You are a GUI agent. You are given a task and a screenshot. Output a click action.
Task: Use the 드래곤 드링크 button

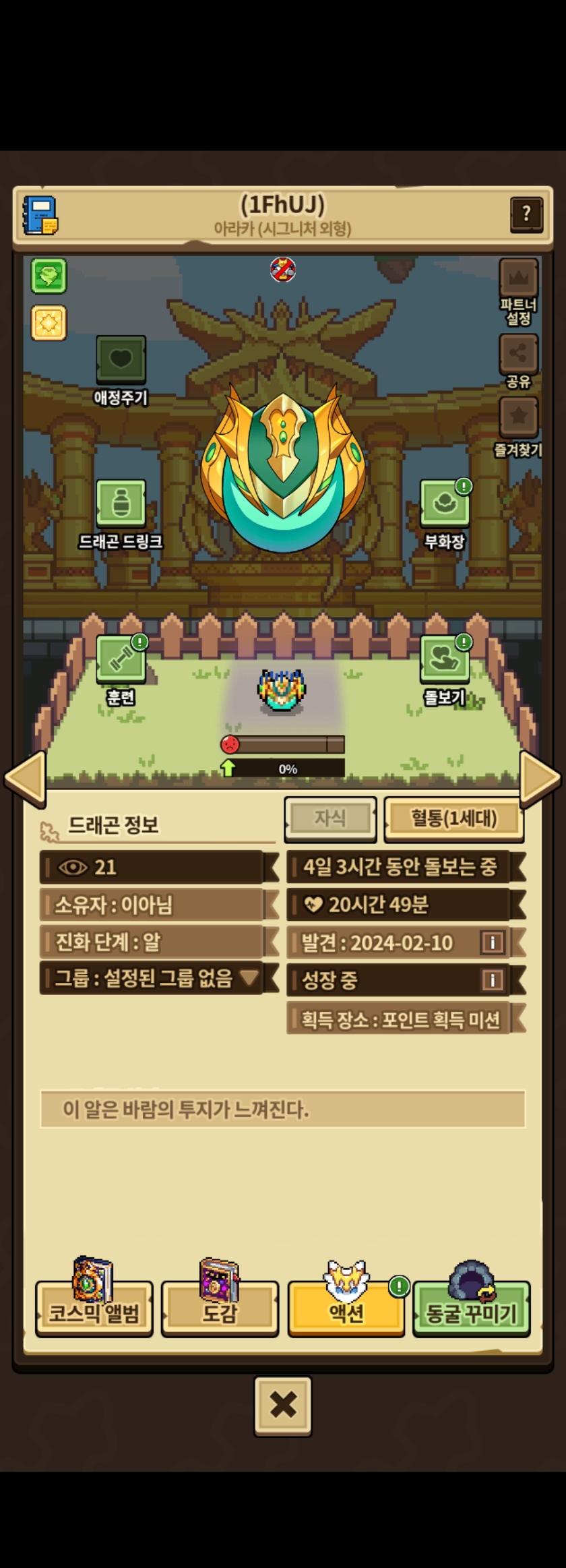121,504
